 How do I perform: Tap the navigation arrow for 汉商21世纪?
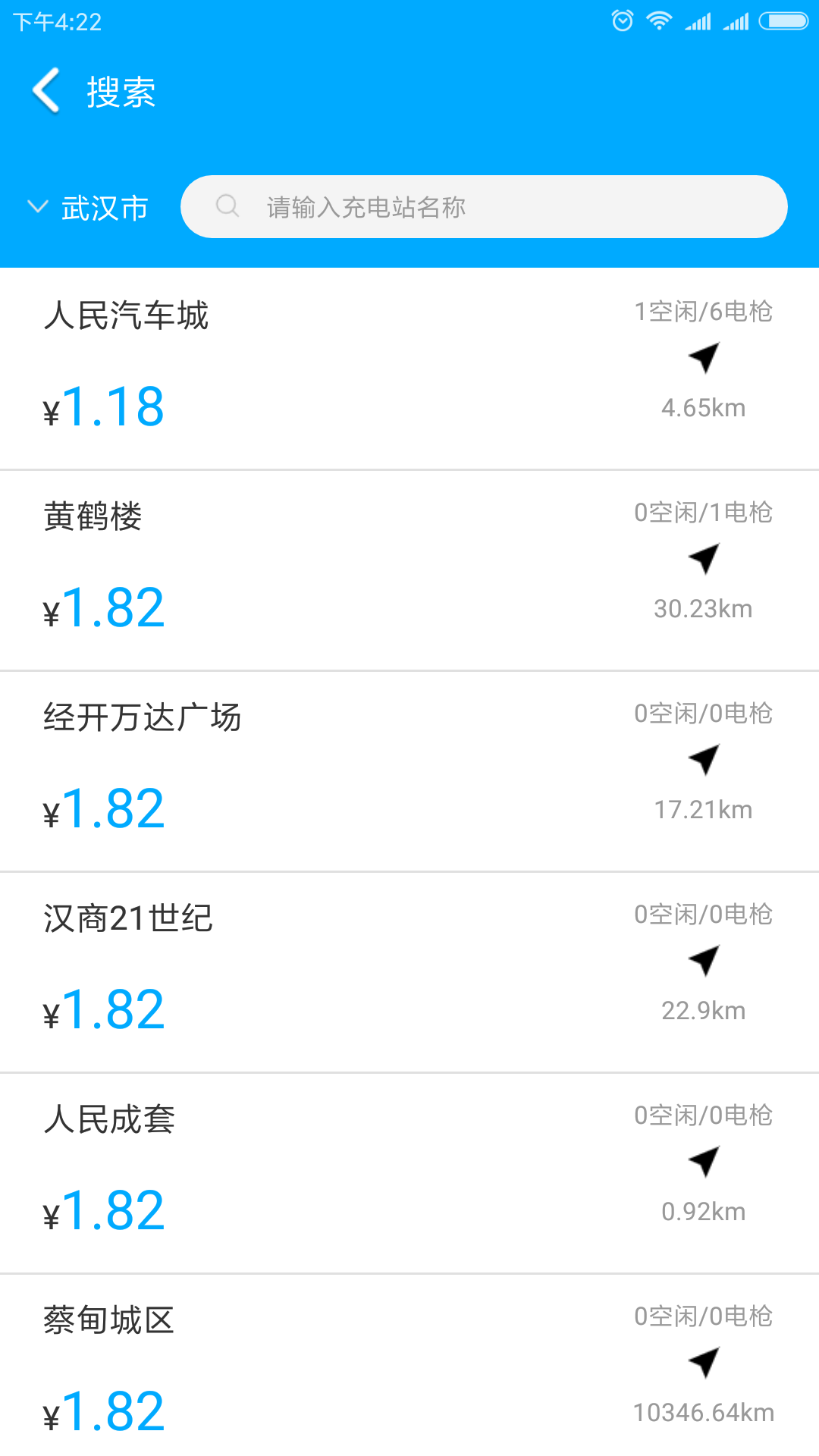pyautogui.click(x=704, y=961)
